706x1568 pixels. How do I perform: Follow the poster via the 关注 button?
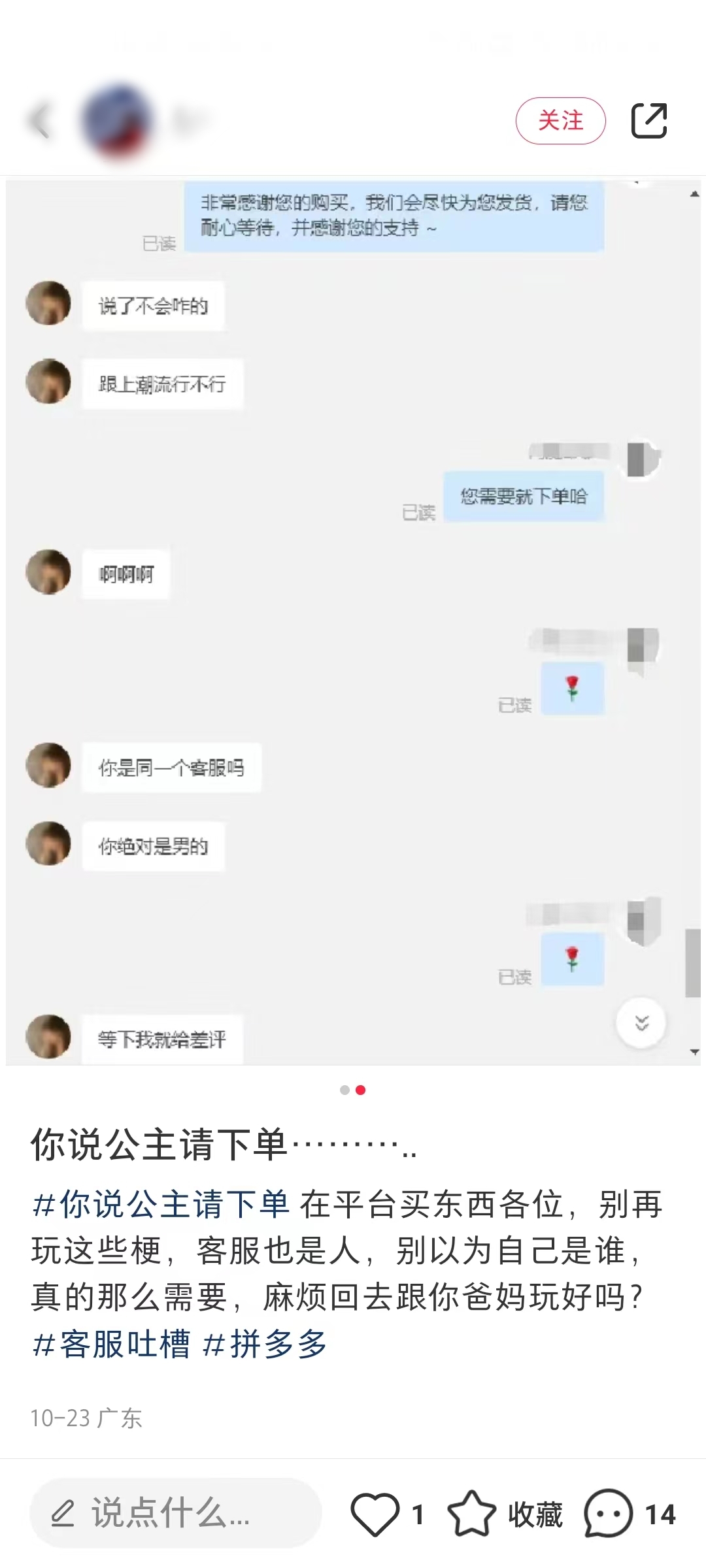pyautogui.click(x=561, y=119)
